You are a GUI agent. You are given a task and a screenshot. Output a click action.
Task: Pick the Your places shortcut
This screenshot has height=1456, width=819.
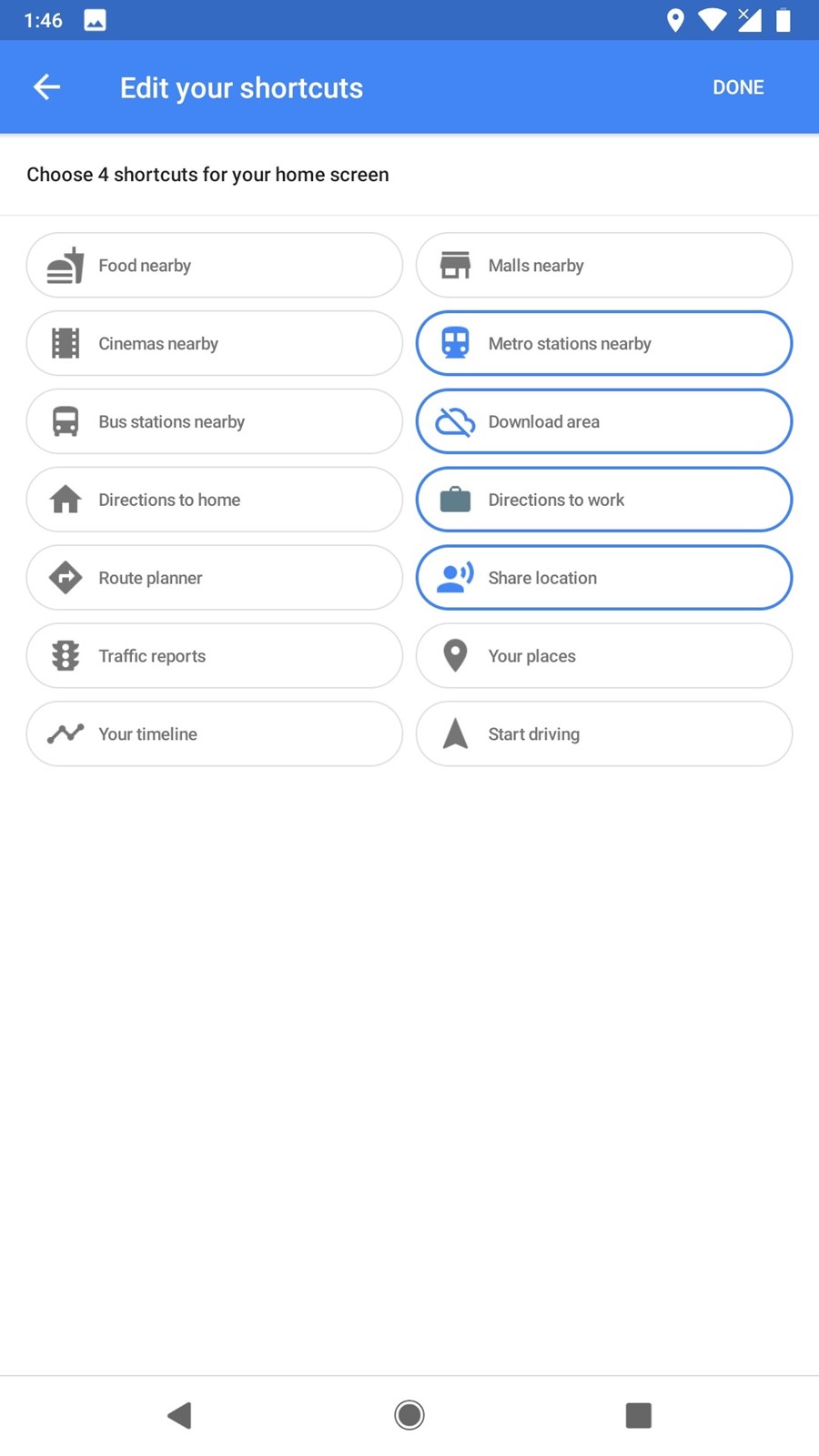tap(604, 656)
